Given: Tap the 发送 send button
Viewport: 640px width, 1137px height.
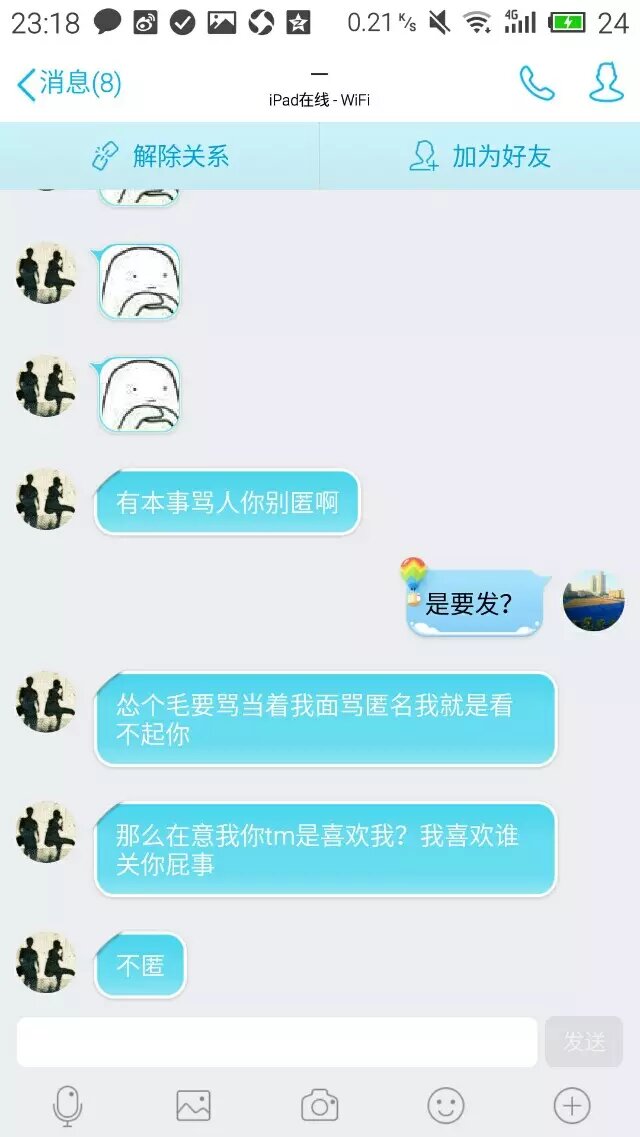Looking at the screenshot, I should click(x=584, y=1042).
